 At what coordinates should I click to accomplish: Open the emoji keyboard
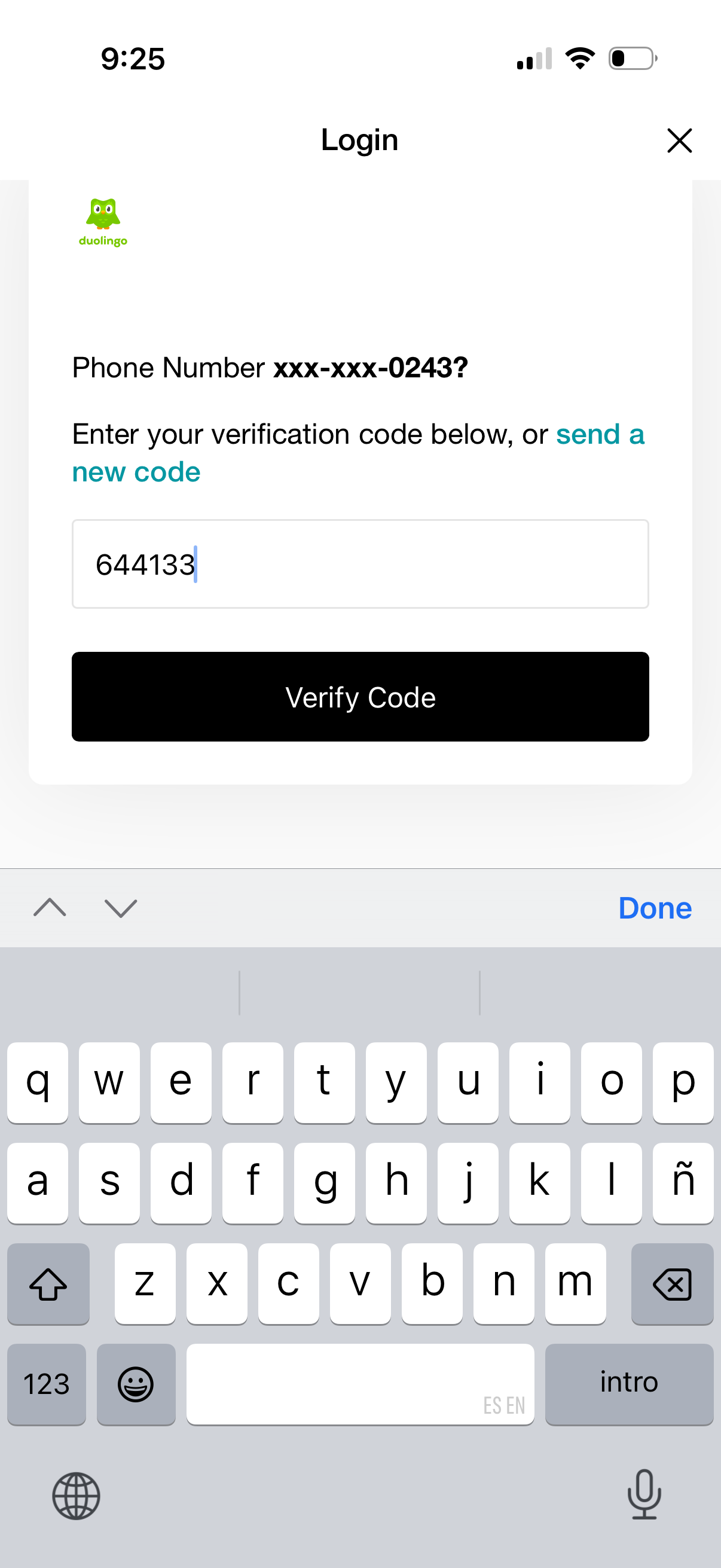point(136,1384)
